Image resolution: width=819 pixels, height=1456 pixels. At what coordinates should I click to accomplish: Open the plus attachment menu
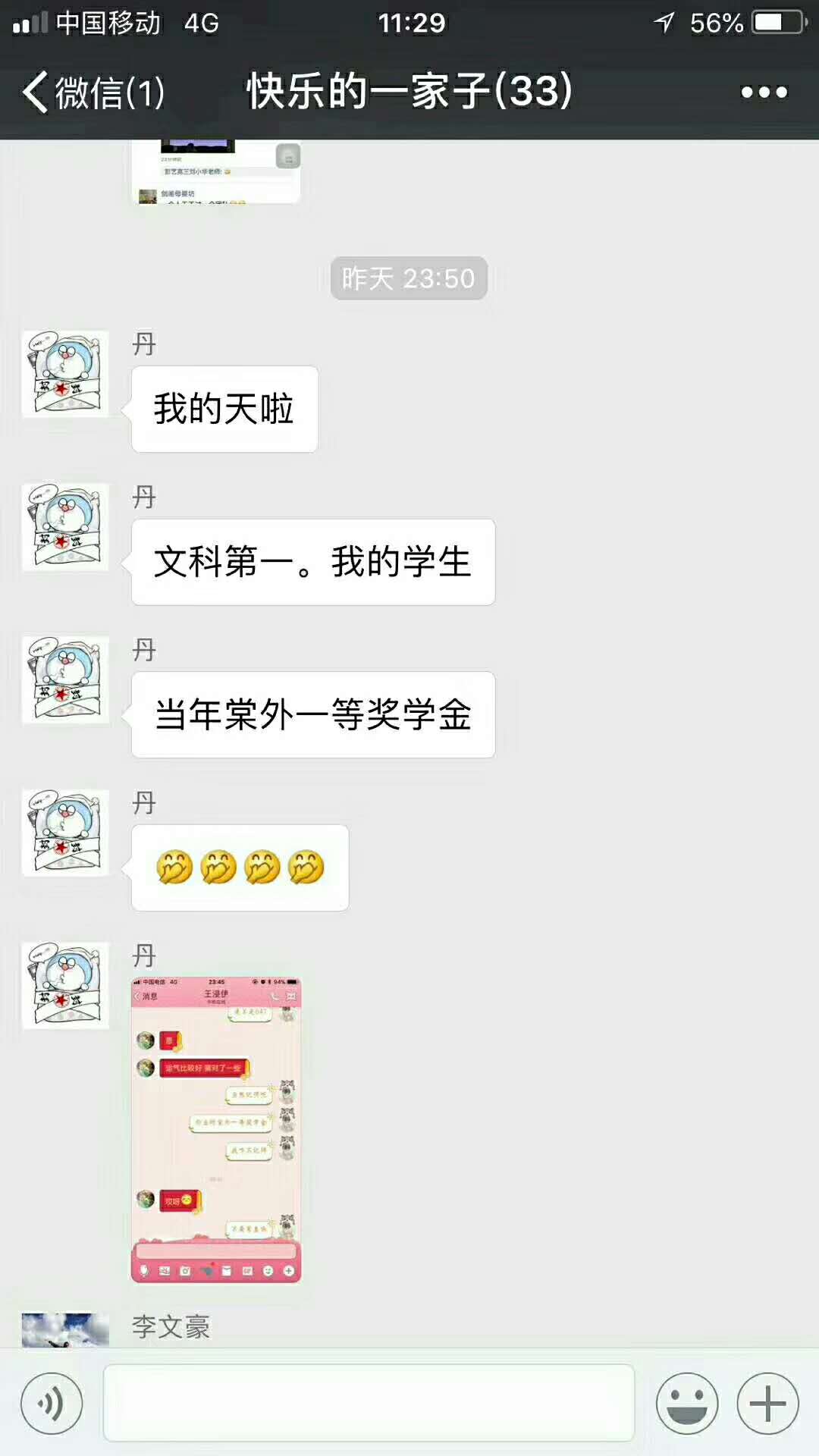point(767,1403)
